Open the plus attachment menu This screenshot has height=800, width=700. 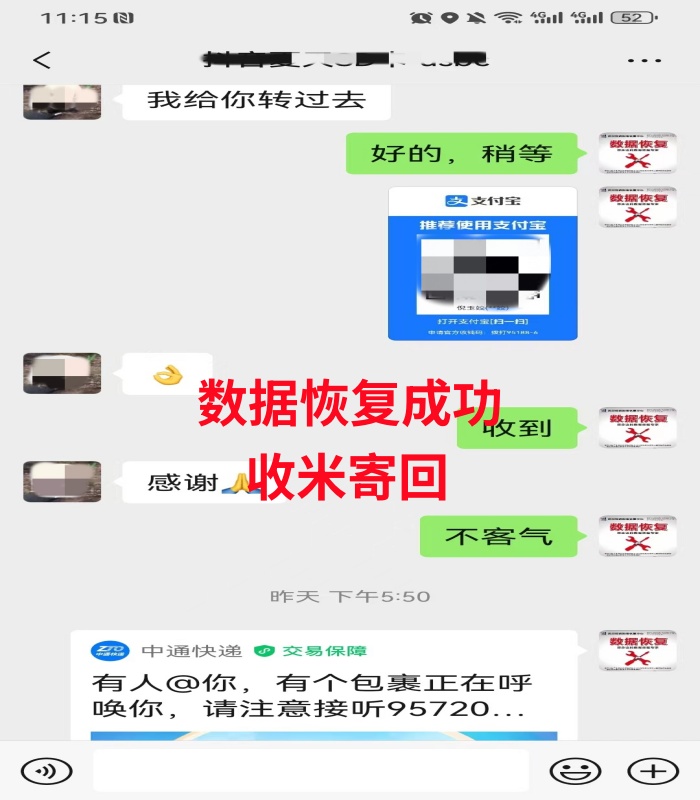tap(652, 771)
